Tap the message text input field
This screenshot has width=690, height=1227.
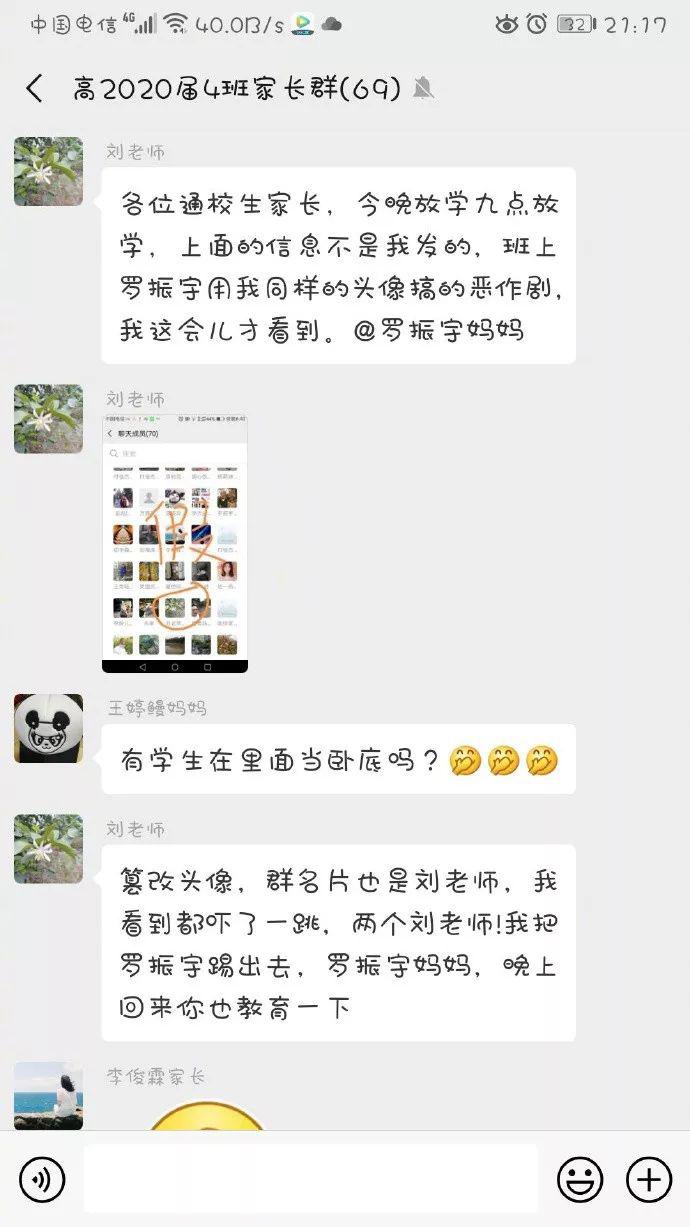coord(310,1179)
